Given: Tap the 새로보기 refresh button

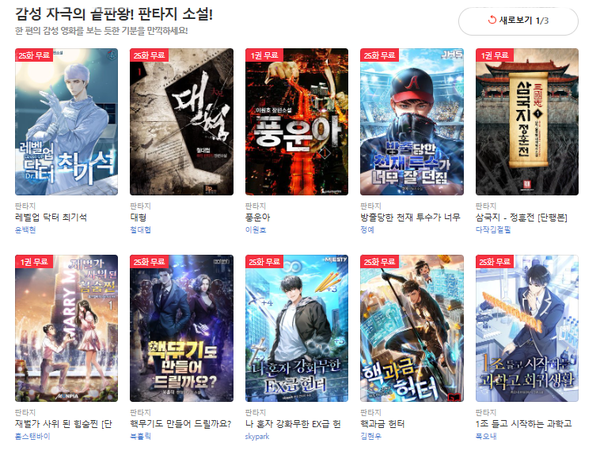Looking at the screenshot, I should point(517,21).
